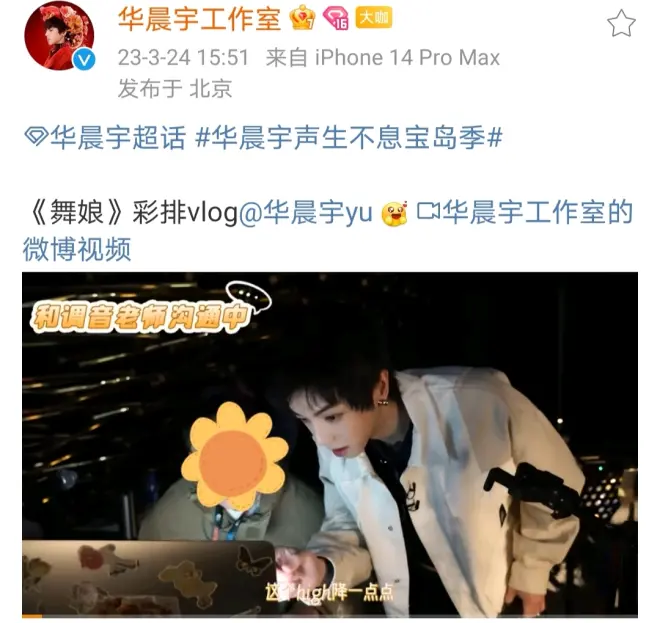660x623 pixels.
Task: Open hashtag #华晨宇声生不息宝岛季#
Action: [348, 138]
